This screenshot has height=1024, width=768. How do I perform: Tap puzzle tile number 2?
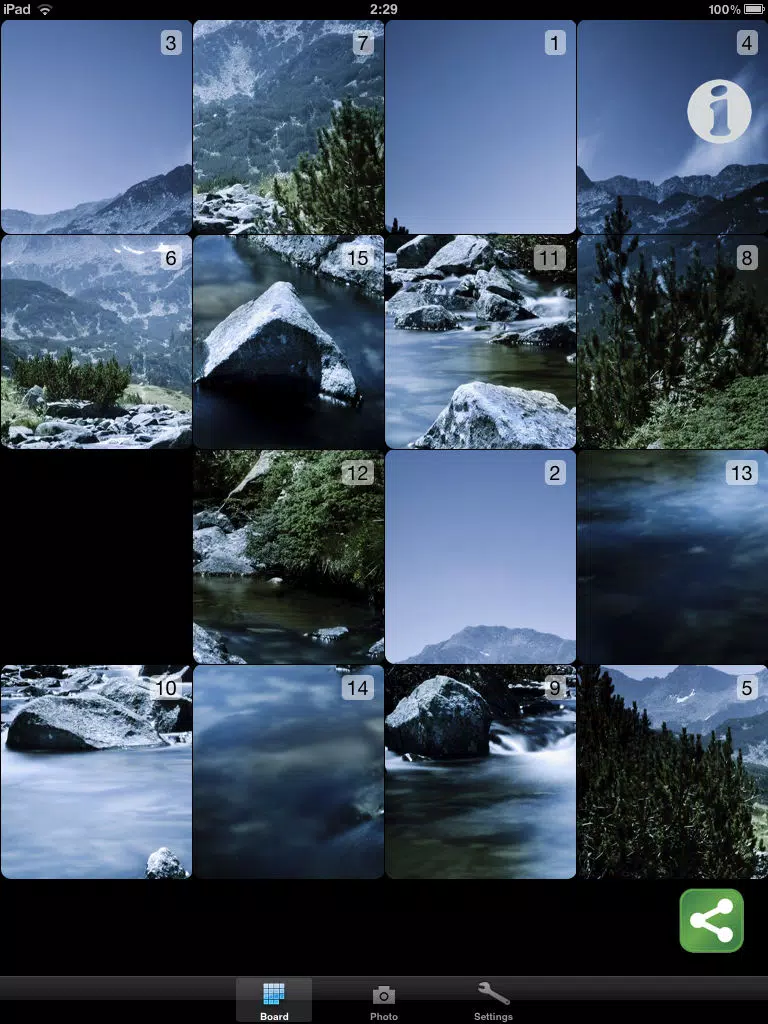(480, 556)
